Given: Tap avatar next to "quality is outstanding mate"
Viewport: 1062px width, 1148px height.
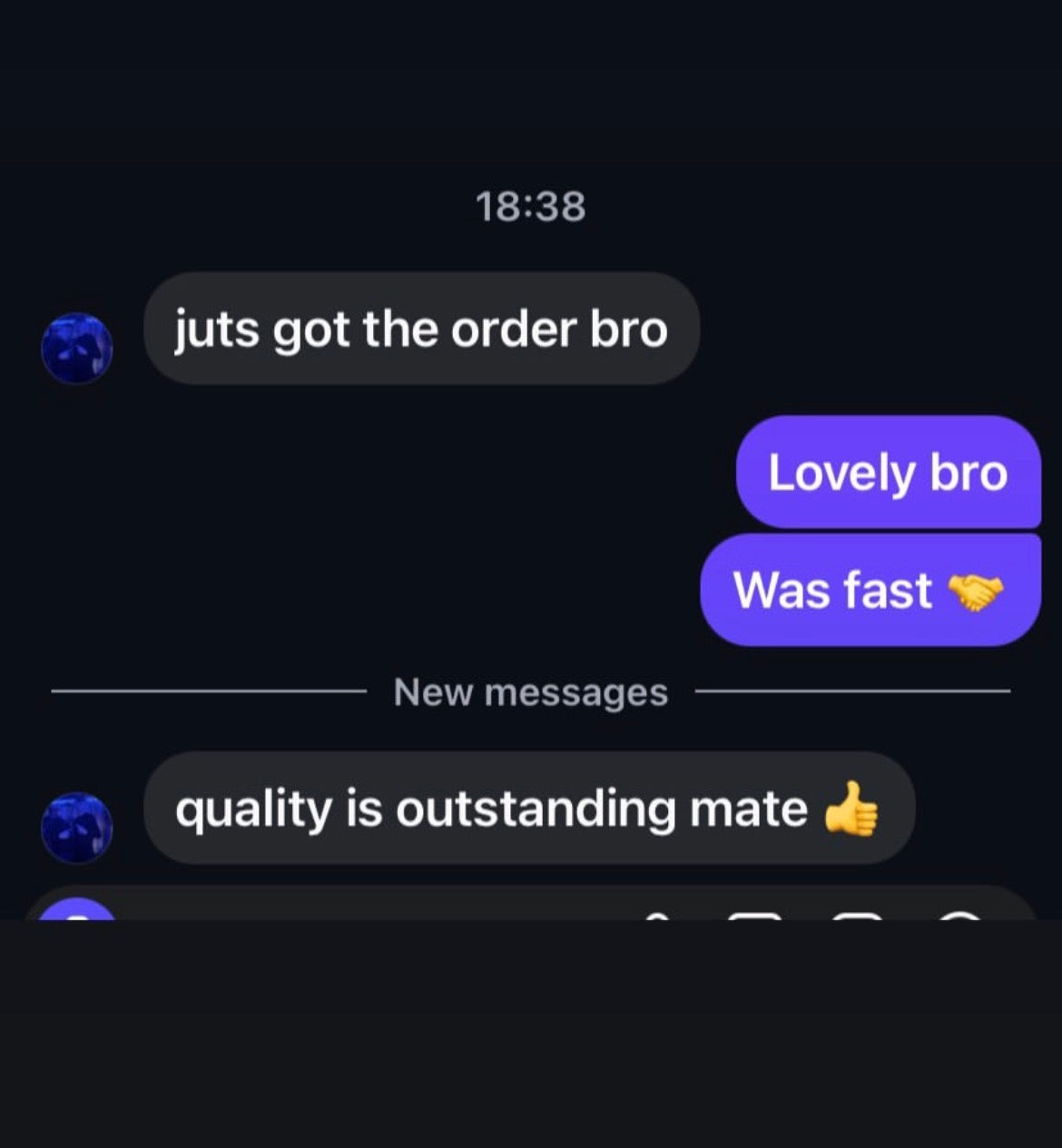Looking at the screenshot, I should [77, 828].
